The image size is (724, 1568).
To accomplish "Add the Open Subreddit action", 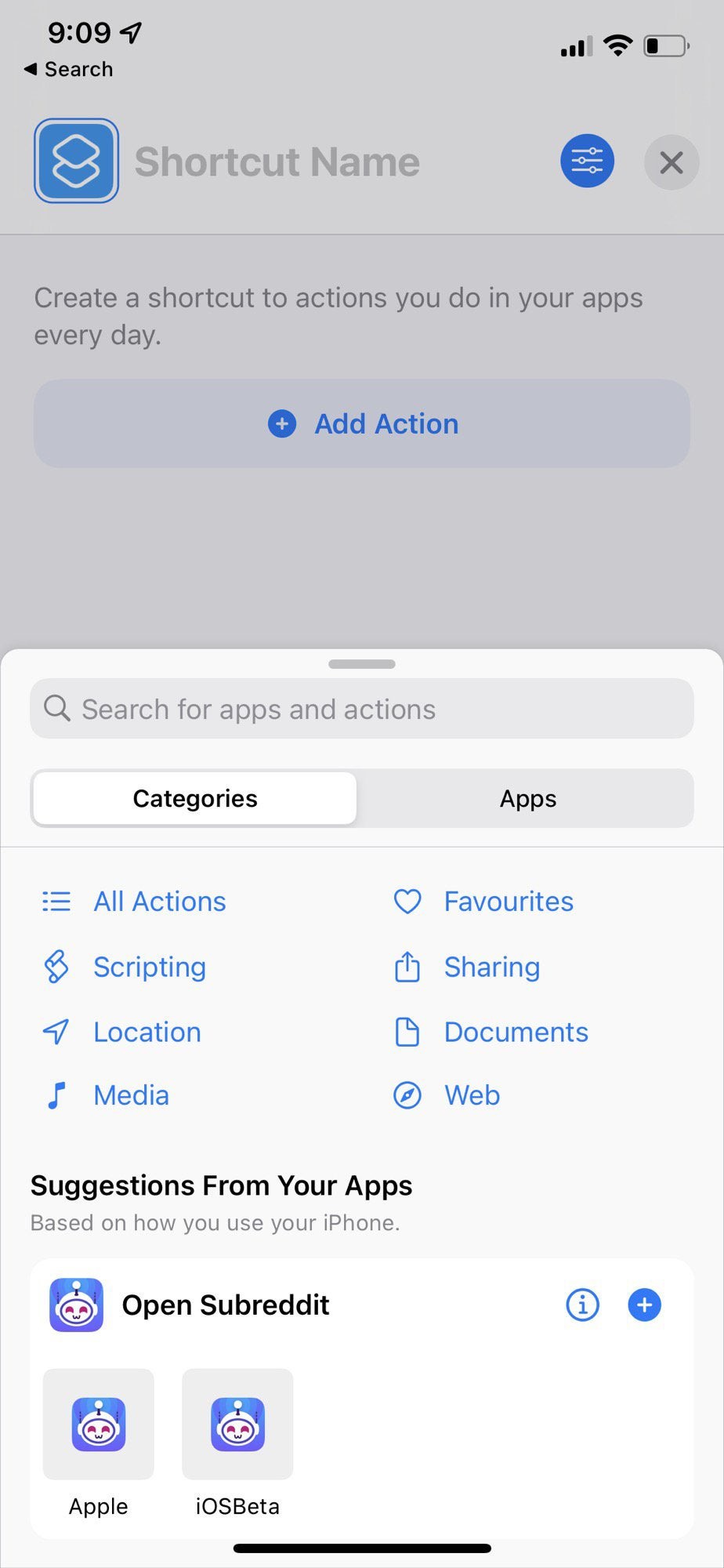I will click(644, 1305).
